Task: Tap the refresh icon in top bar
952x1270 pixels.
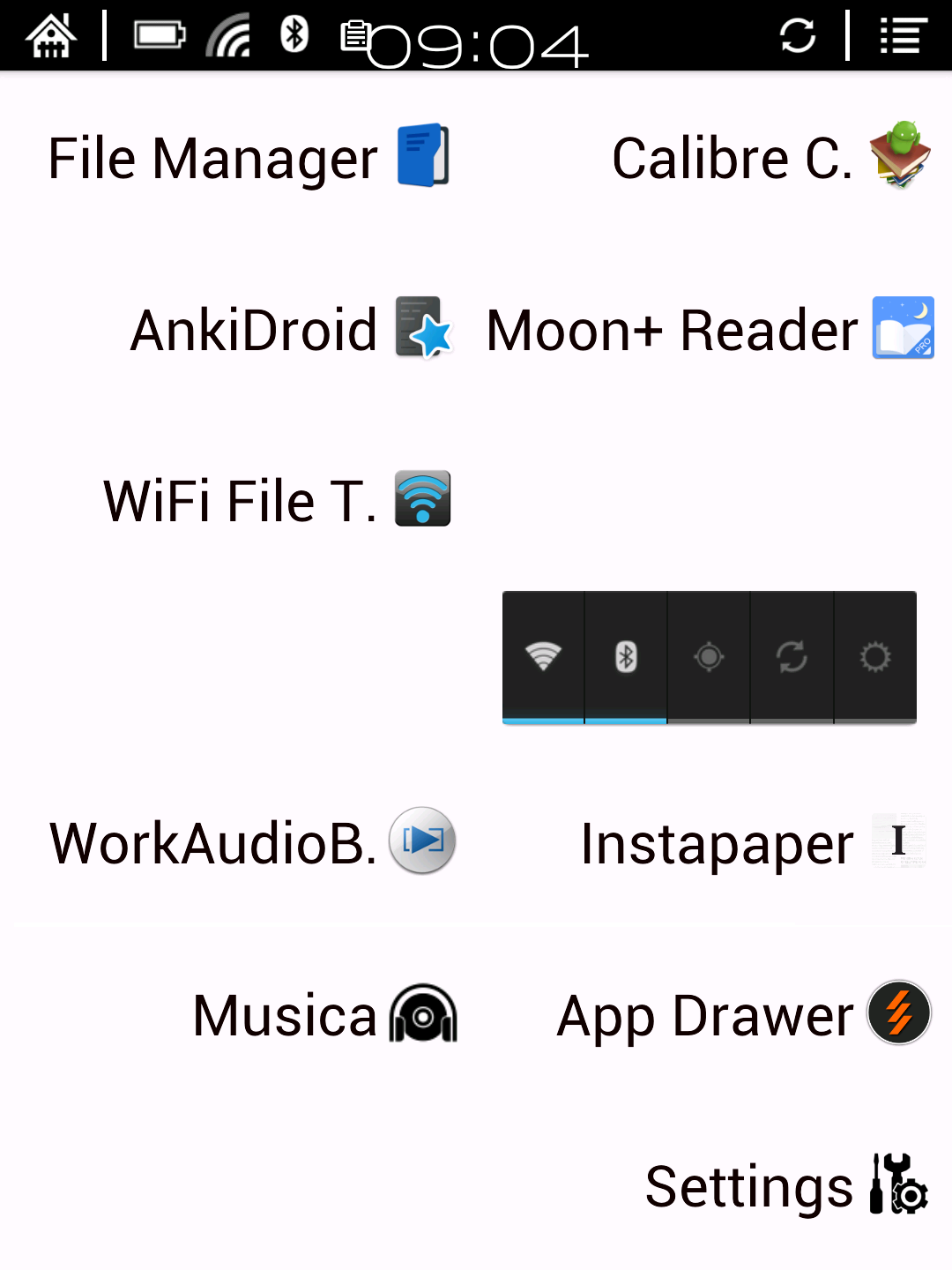Action: click(x=798, y=36)
